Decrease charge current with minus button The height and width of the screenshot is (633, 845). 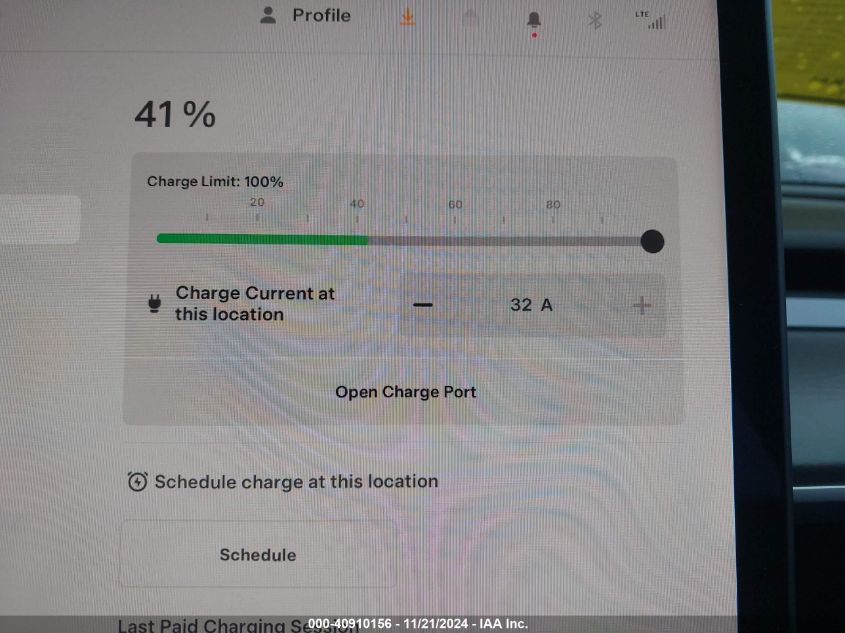coord(423,305)
